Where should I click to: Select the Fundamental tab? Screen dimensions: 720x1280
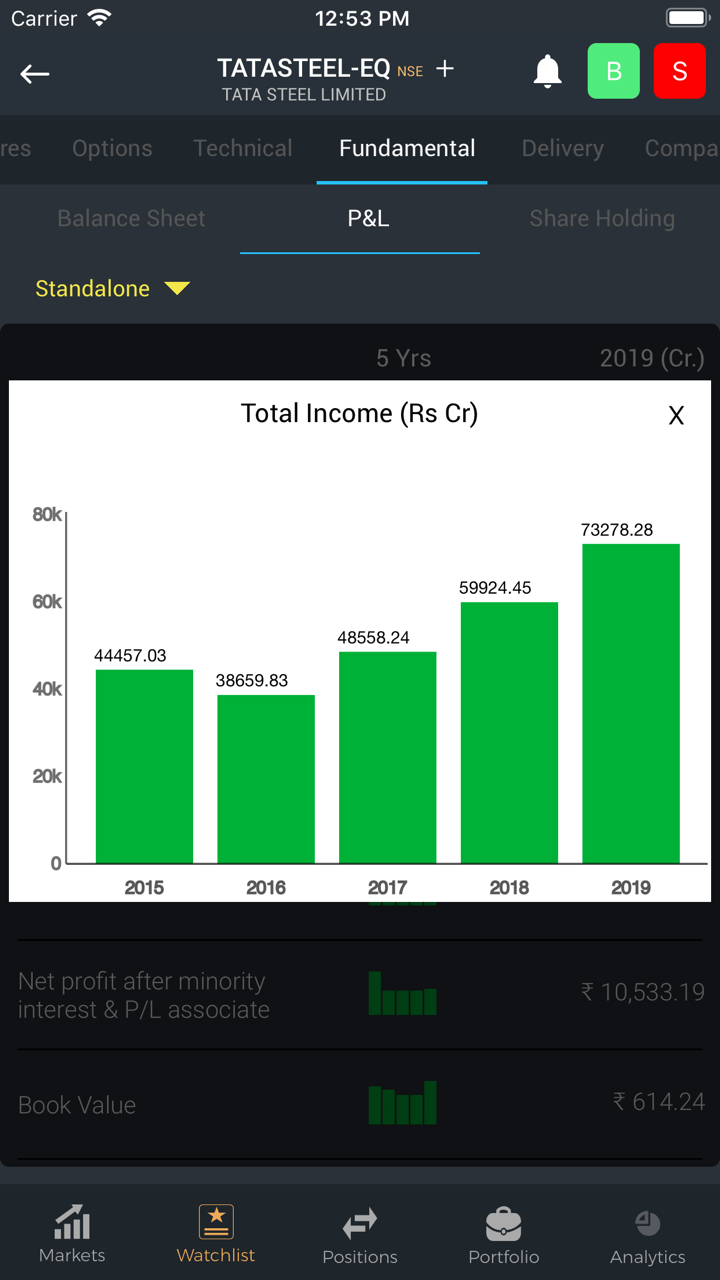pyautogui.click(x=407, y=148)
